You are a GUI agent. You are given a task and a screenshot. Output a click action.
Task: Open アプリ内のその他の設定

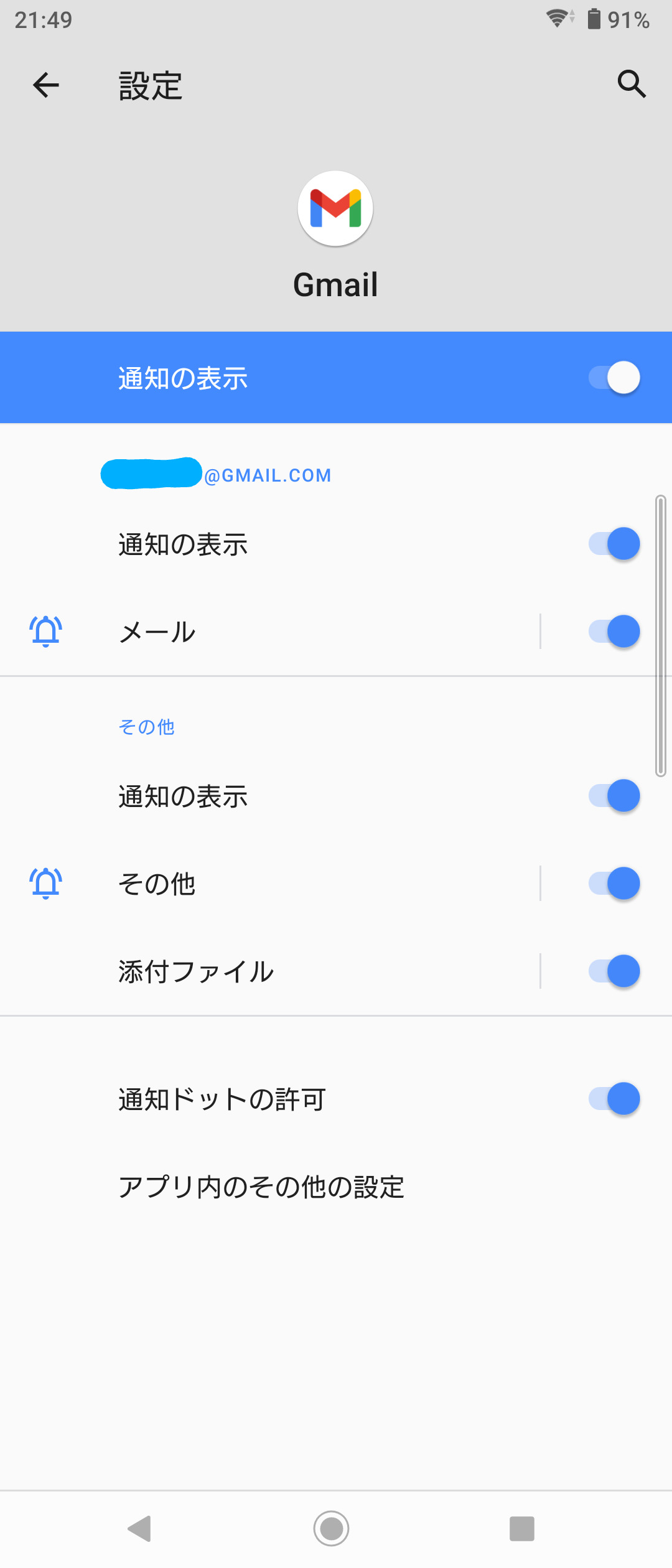point(261,1187)
